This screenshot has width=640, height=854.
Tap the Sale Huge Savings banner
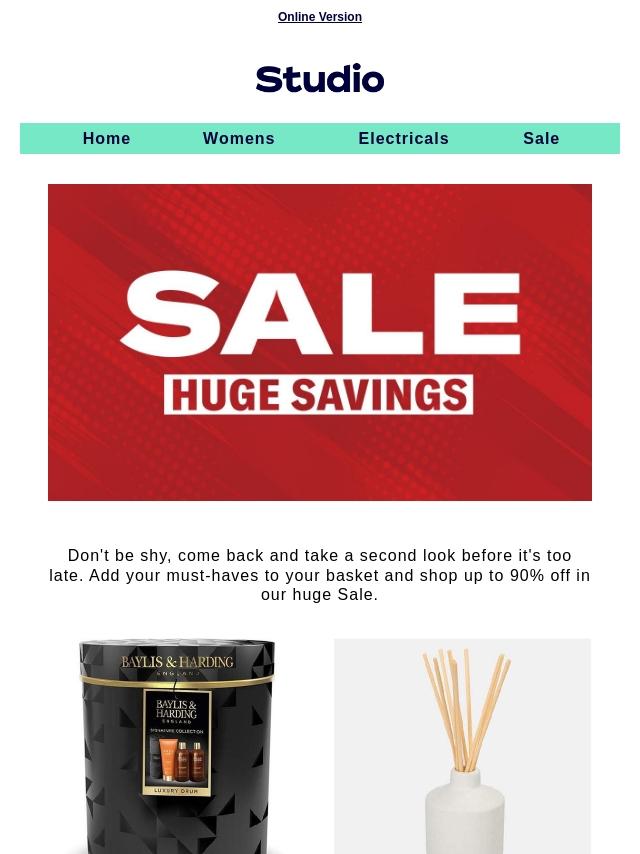pyautogui.click(x=320, y=342)
